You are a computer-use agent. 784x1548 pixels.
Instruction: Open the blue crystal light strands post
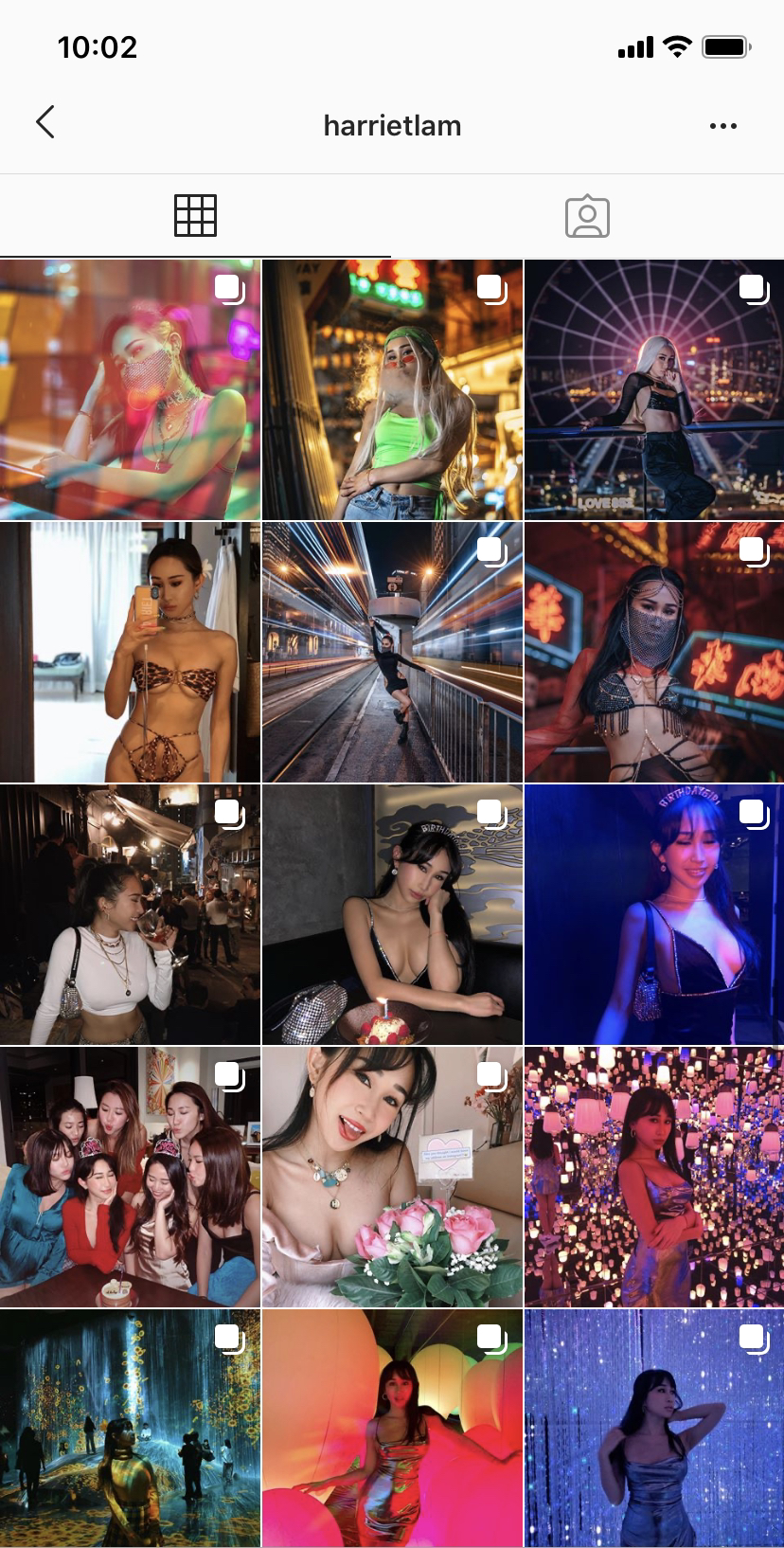654,1429
